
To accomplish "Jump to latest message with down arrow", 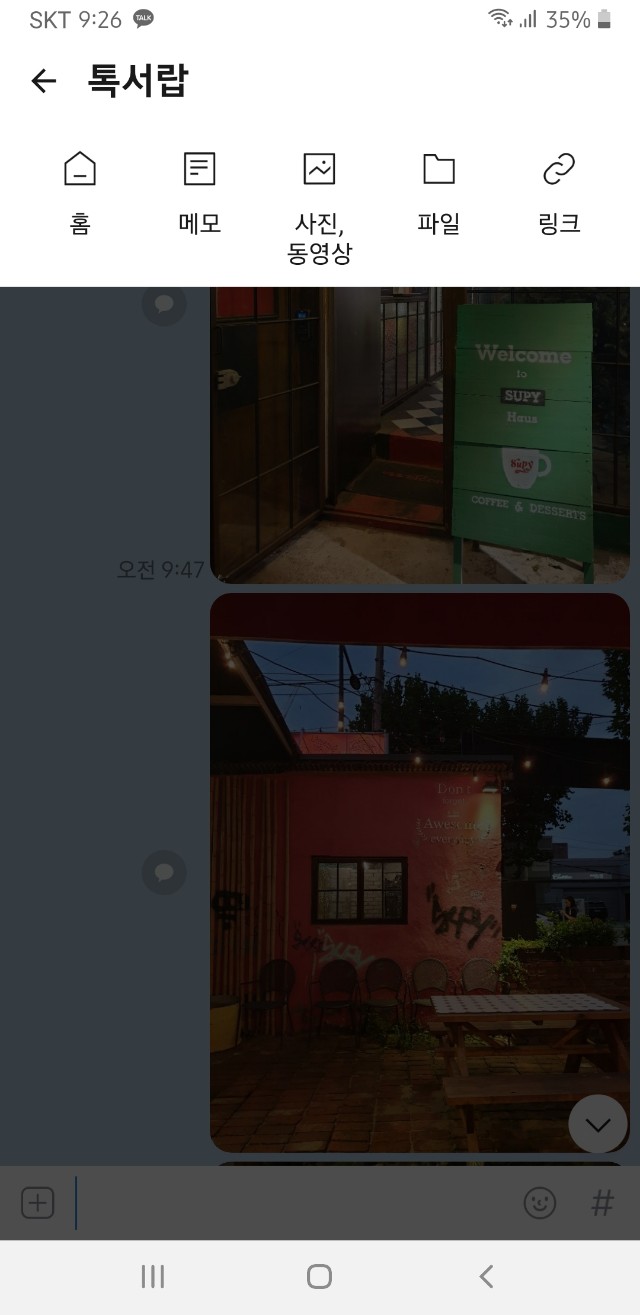I will 597,1124.
